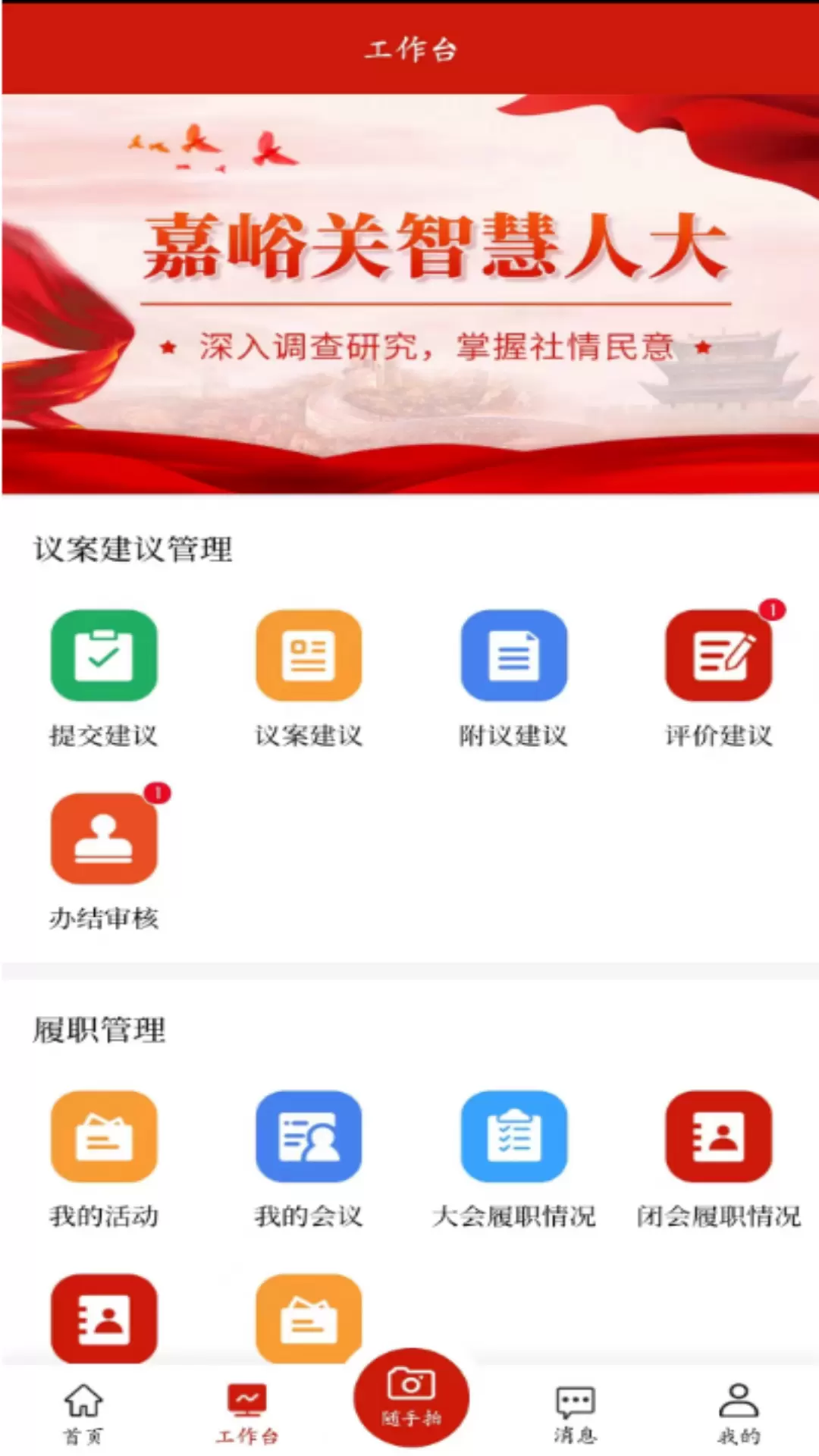
Task: Go to the 消息 tab
Action: click(575, 1412)
